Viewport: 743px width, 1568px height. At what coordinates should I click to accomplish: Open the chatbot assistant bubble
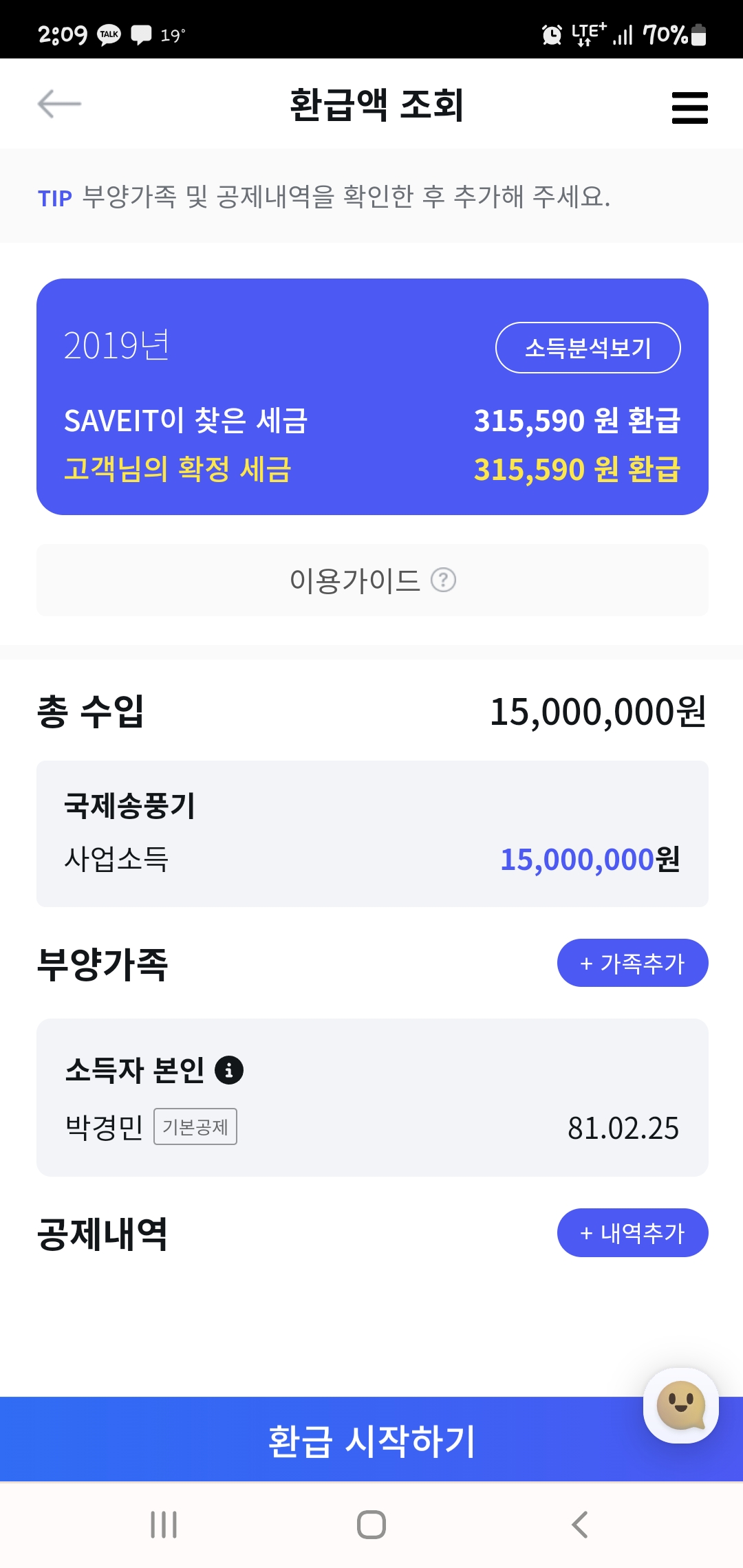click(680, 1406)
